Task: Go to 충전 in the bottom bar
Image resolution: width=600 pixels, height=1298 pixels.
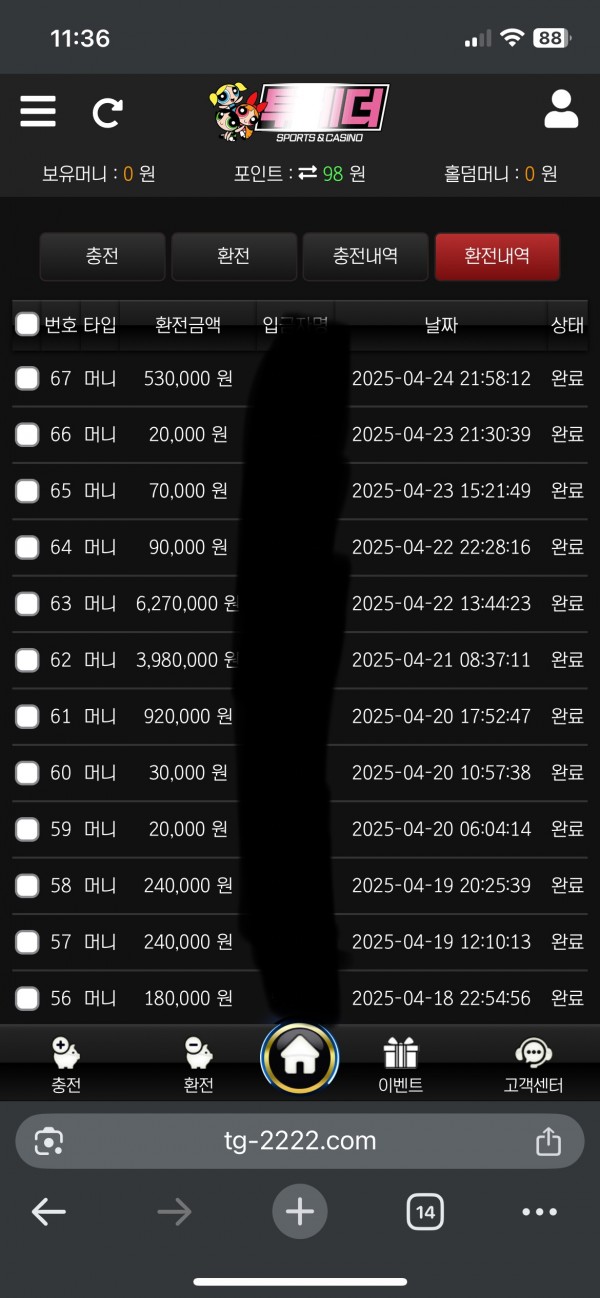Action: click(66, 1065)
